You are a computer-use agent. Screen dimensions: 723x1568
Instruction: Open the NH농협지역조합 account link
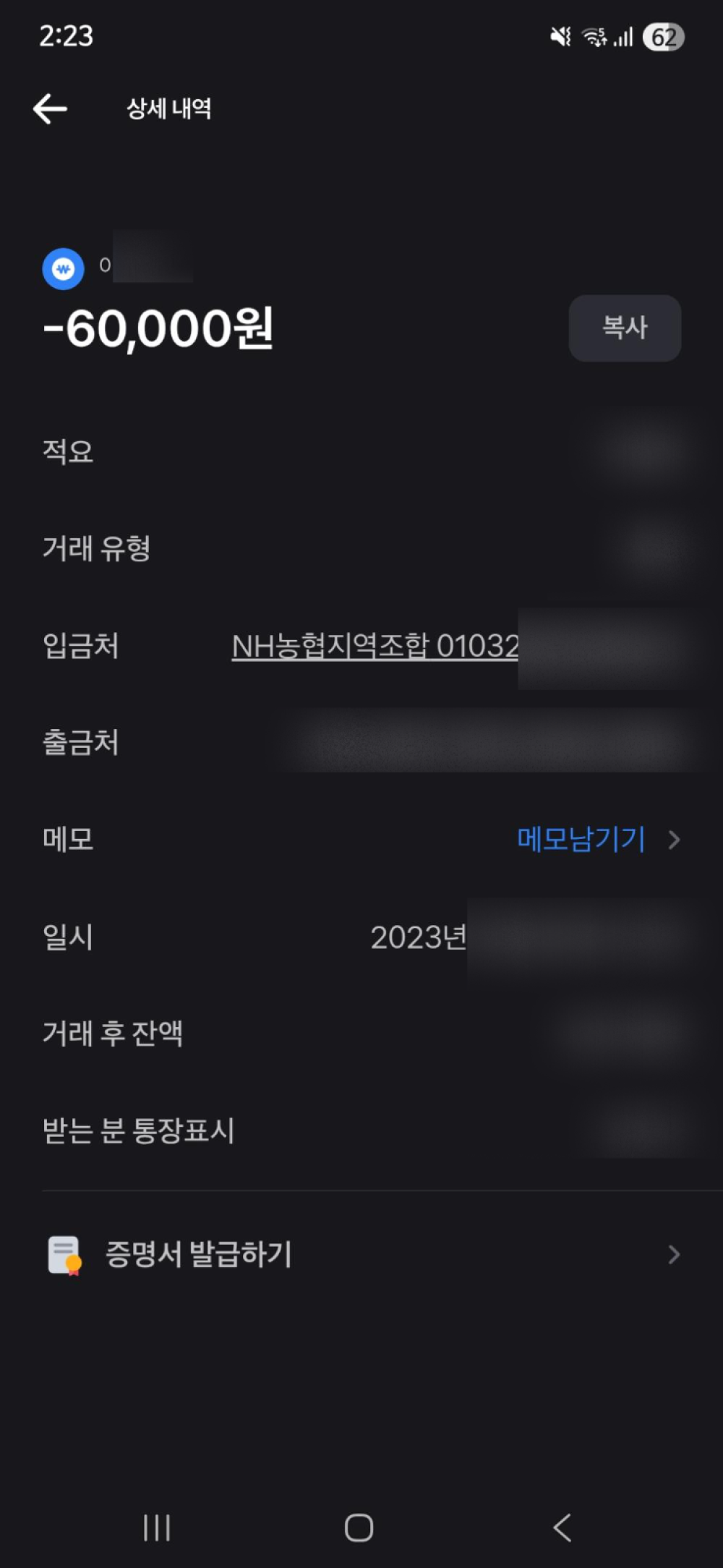(x=375, y=646)
